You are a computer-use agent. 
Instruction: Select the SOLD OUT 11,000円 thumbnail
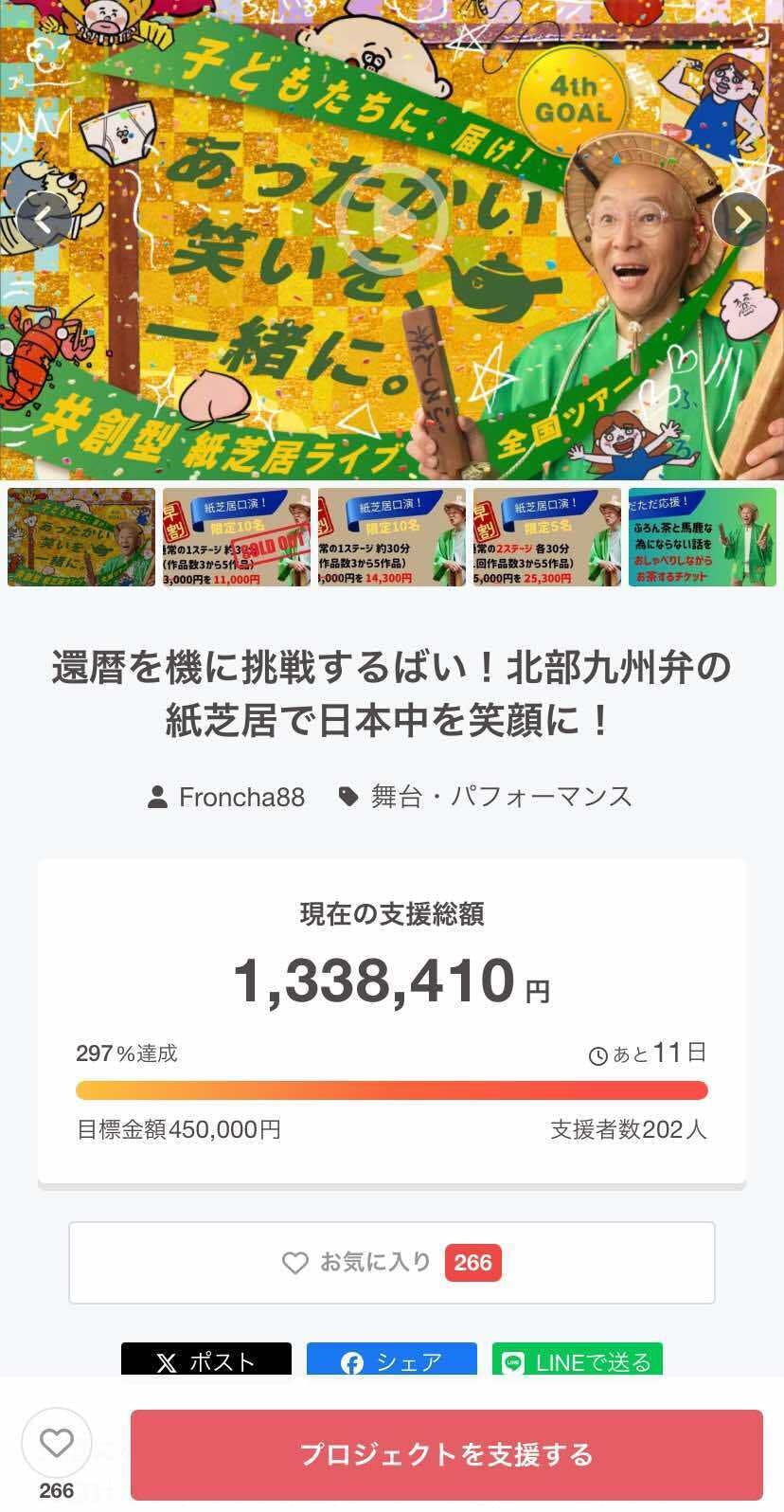pos(237,537)
